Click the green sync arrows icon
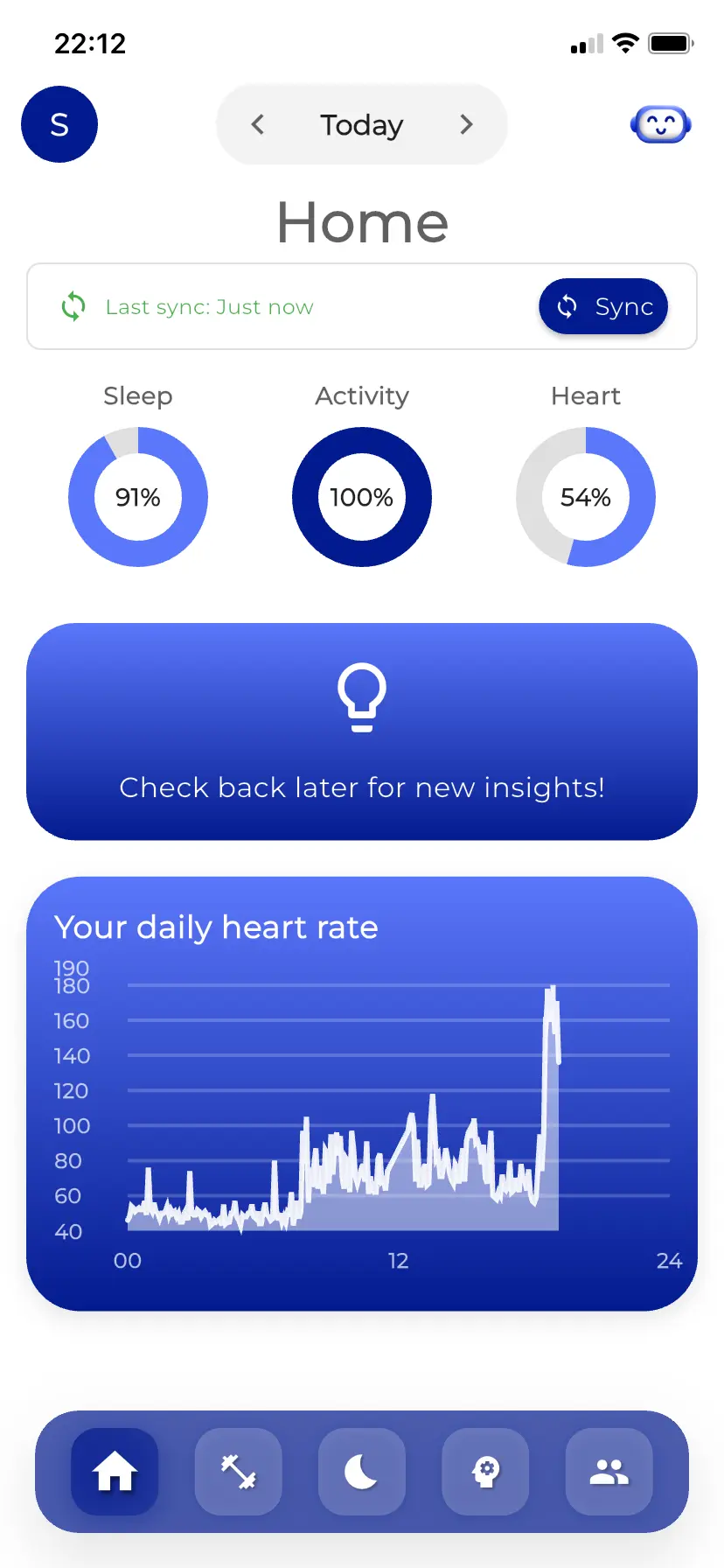The width and height of the screenshot is (724, 1568). click(x=73, y=306)
